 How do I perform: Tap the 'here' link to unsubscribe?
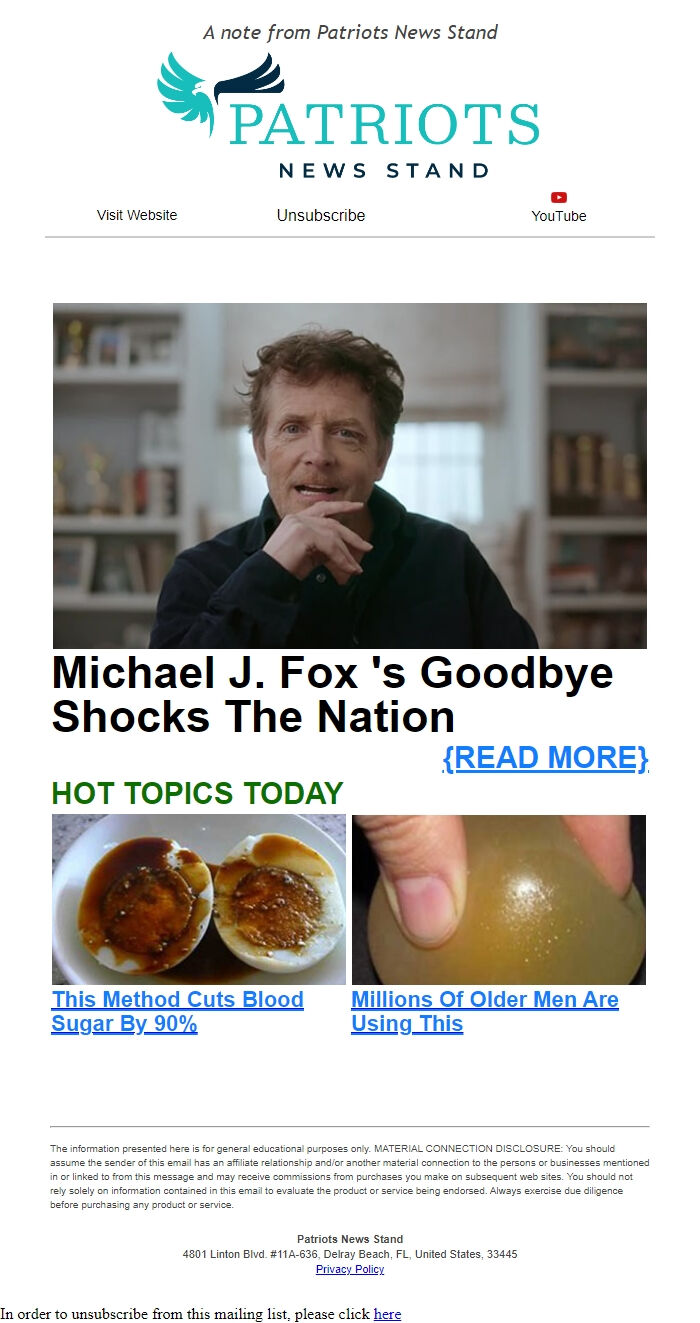pyautogui.click(x=387, y=1314)
